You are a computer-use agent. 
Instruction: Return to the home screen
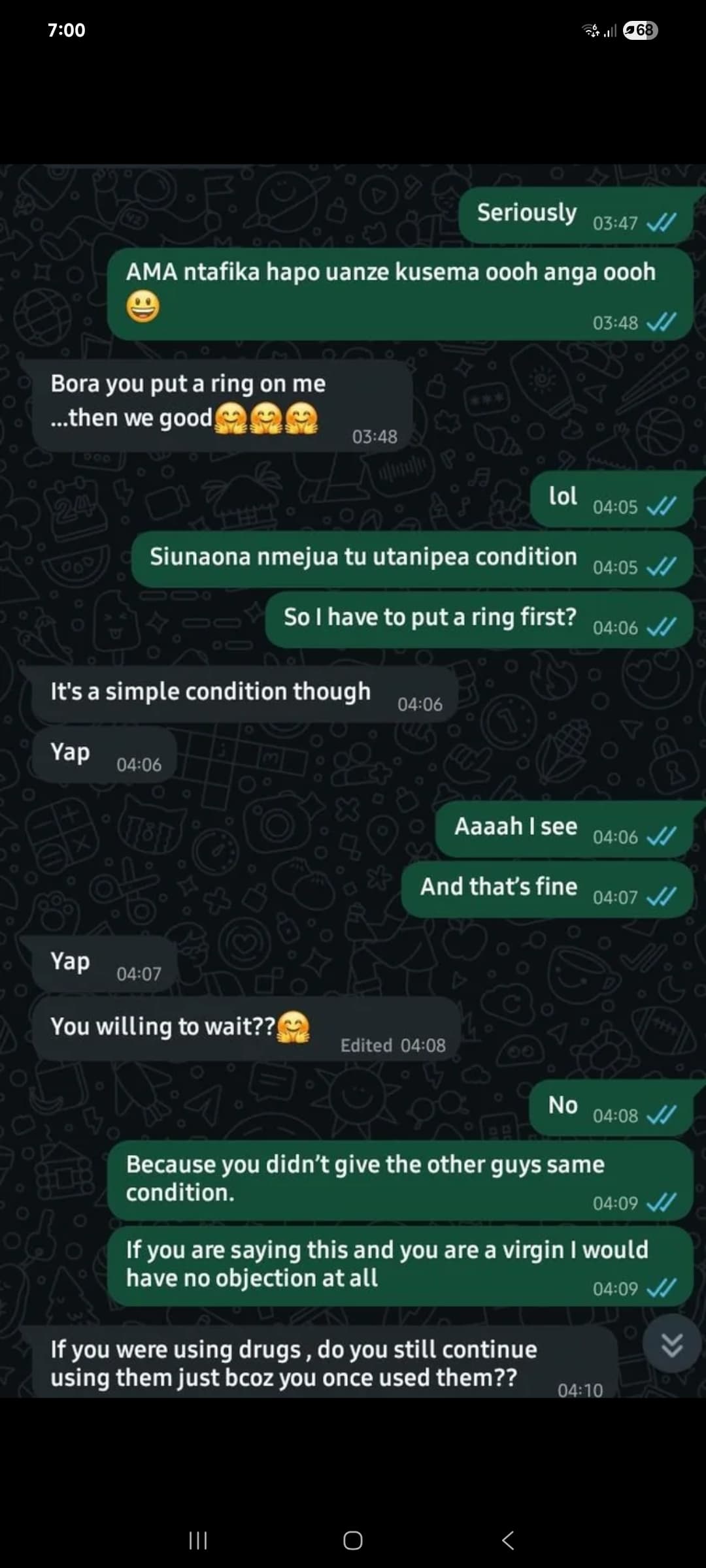(x=353, y=1540)
